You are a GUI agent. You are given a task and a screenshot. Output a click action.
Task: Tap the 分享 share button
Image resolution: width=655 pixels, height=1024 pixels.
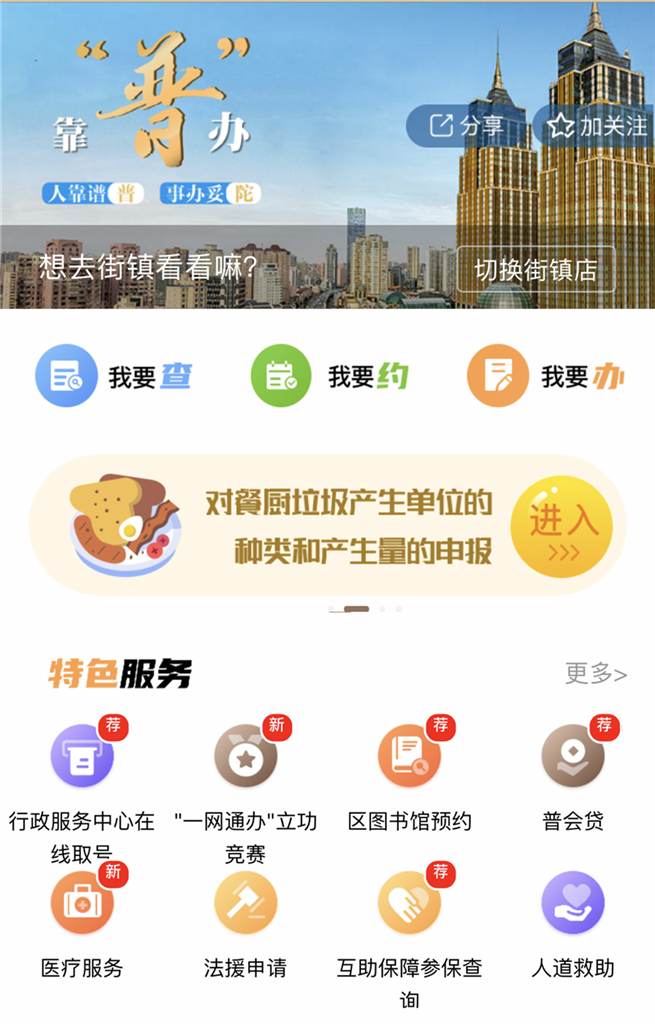click(x=466, y=126)
